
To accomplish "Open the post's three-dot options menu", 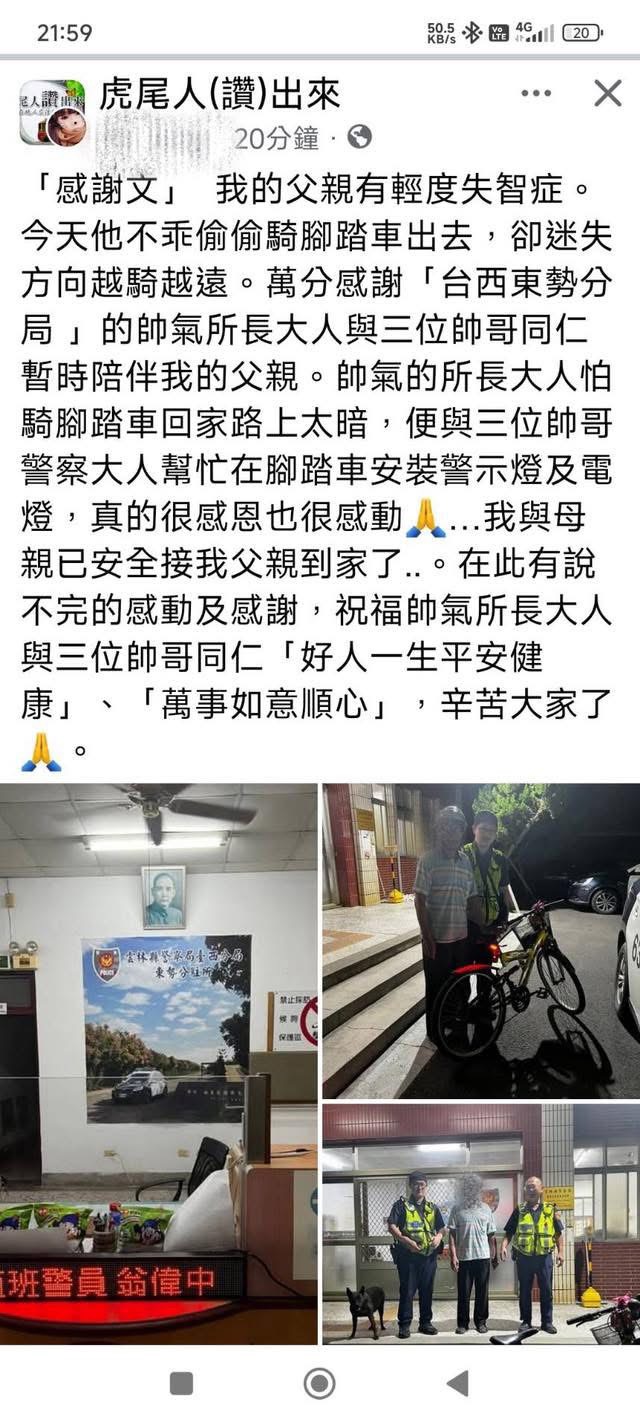I will pos(536,94).
